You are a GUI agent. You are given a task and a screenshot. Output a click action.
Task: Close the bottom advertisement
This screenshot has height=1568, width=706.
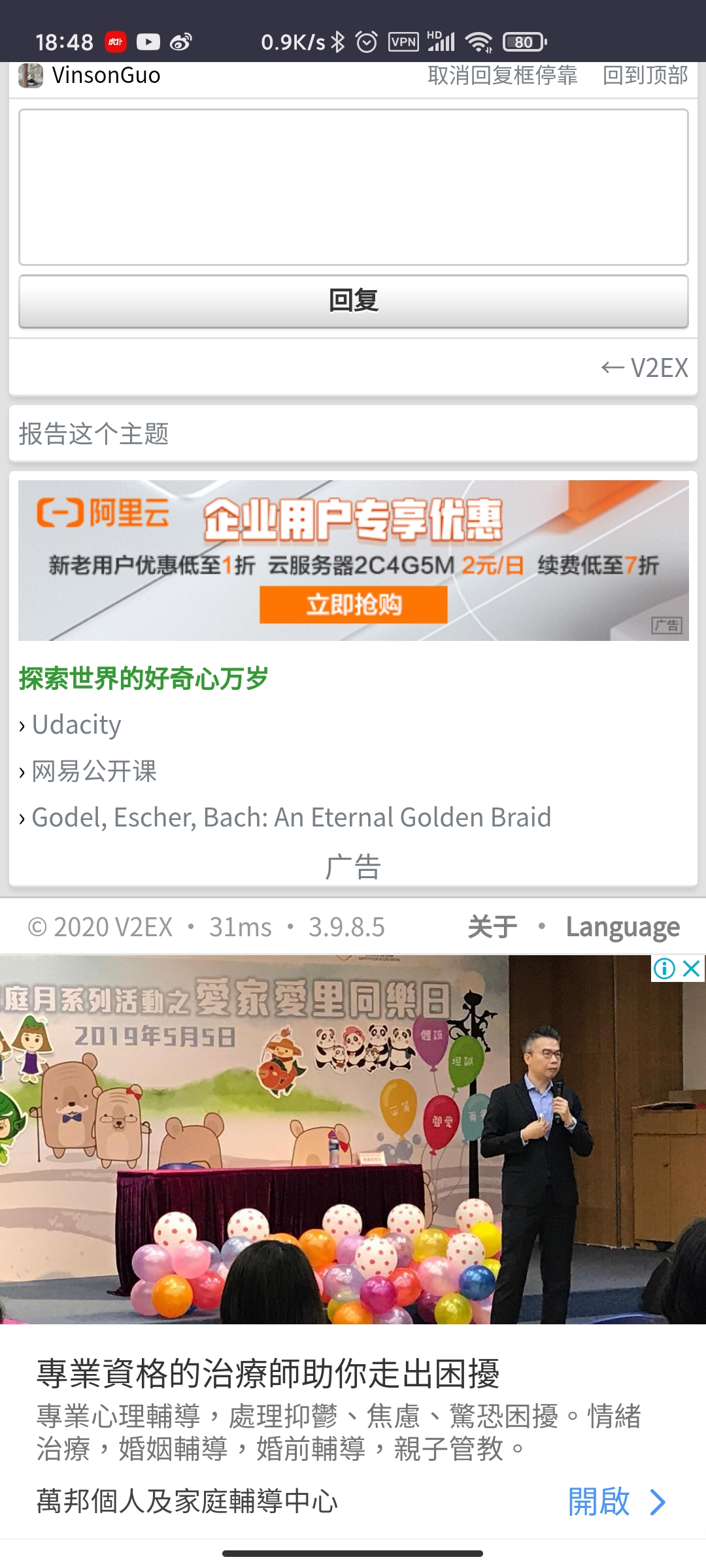[x=692, y=968]
